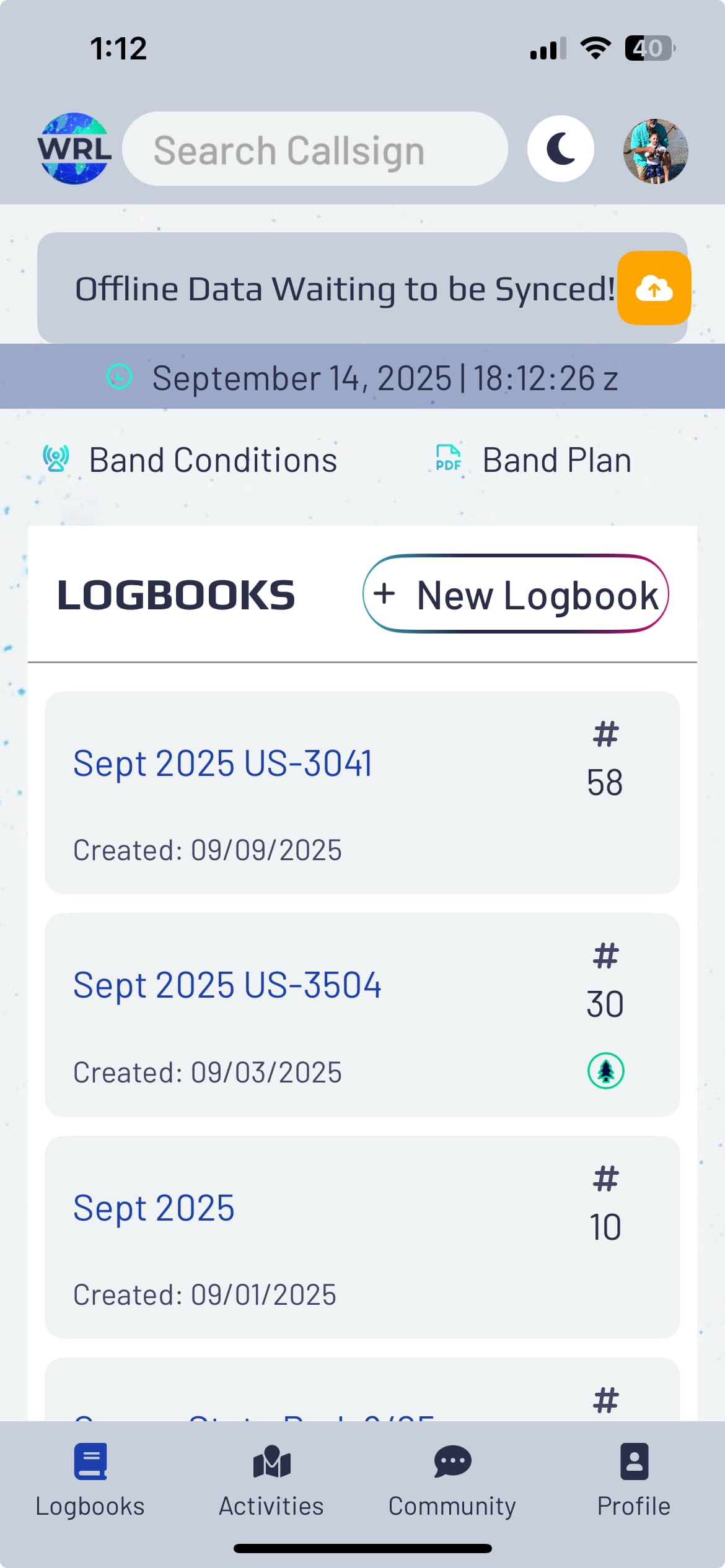The width and height of the screenshot is (725, 1568).
Task: Tap the WRL logo in the header
Action: [x=74, y=149]
